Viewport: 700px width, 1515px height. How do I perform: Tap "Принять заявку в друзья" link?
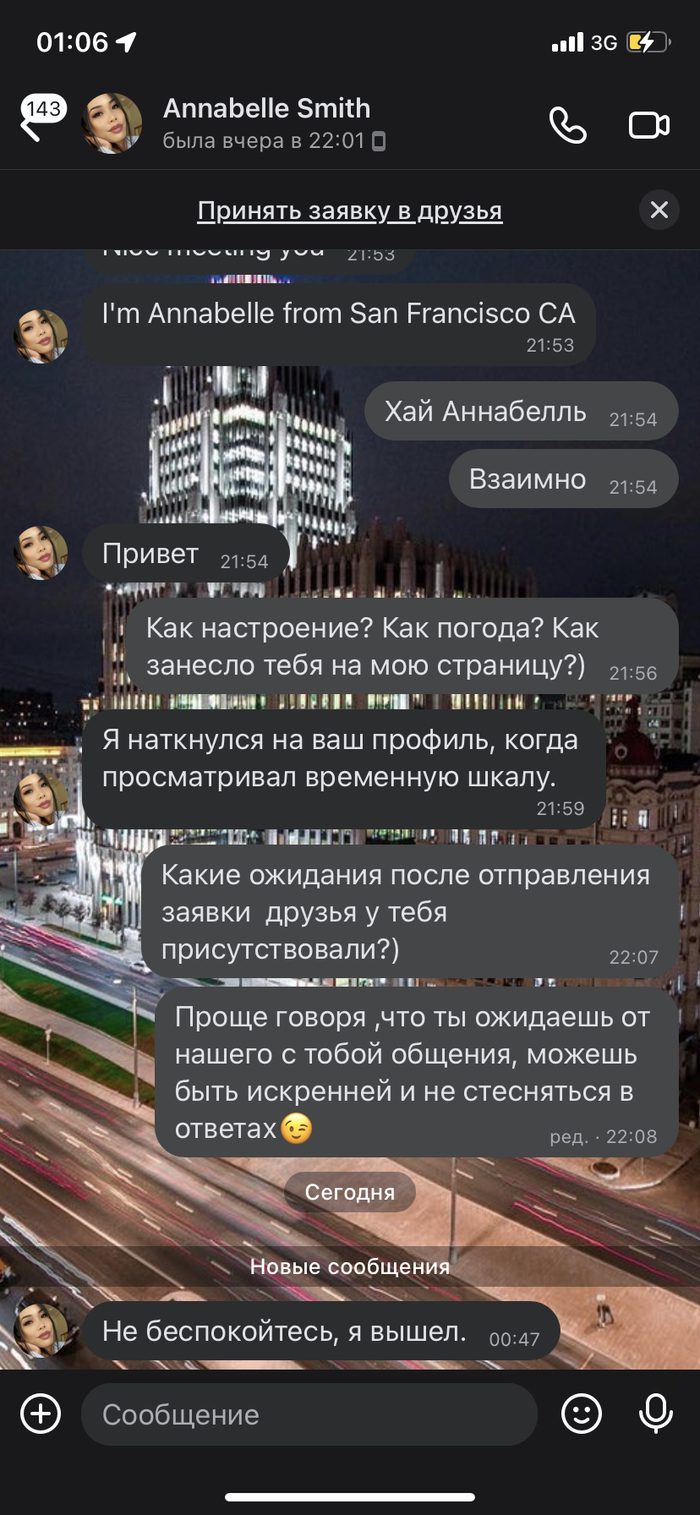click(349, 211)
